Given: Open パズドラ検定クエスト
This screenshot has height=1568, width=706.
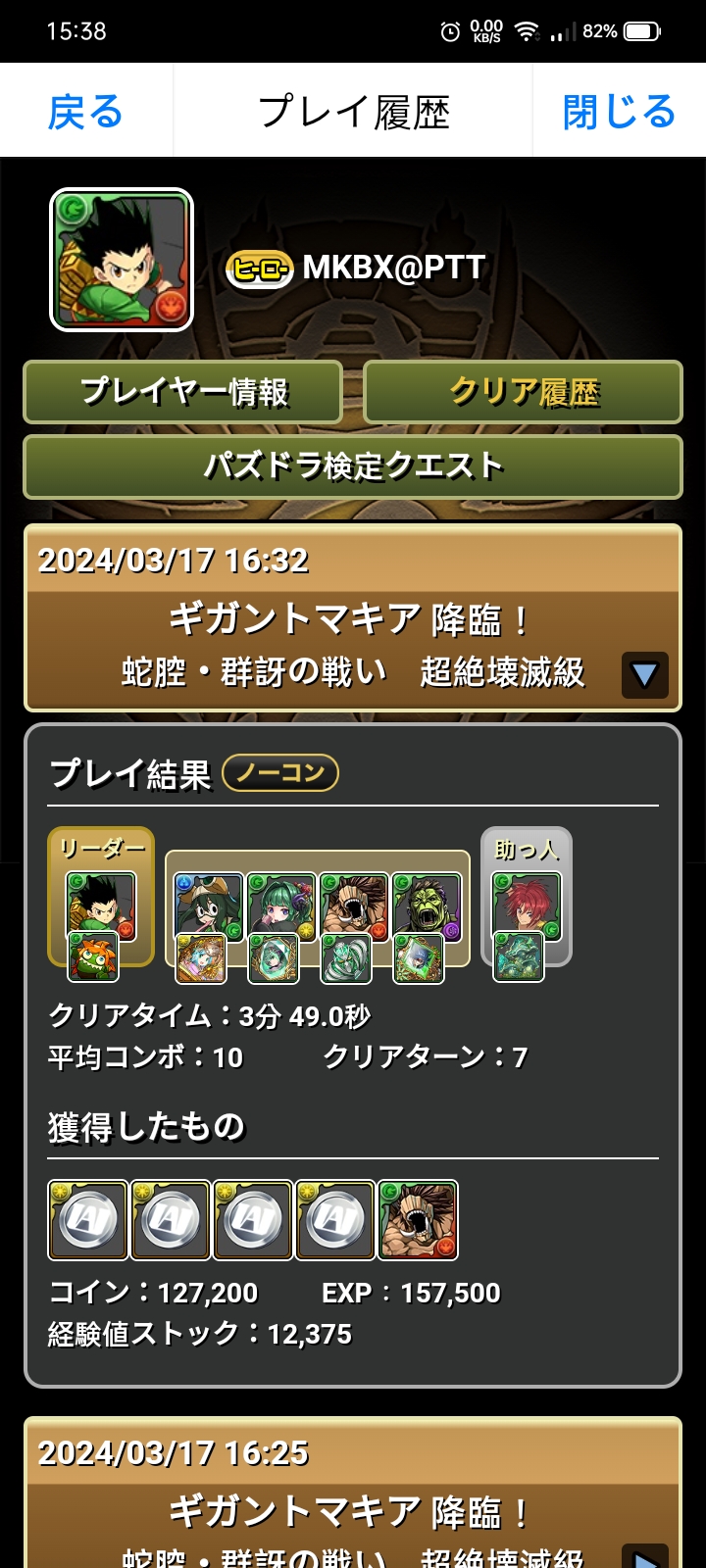Looking at the screenshot, I should click(353, 466).
